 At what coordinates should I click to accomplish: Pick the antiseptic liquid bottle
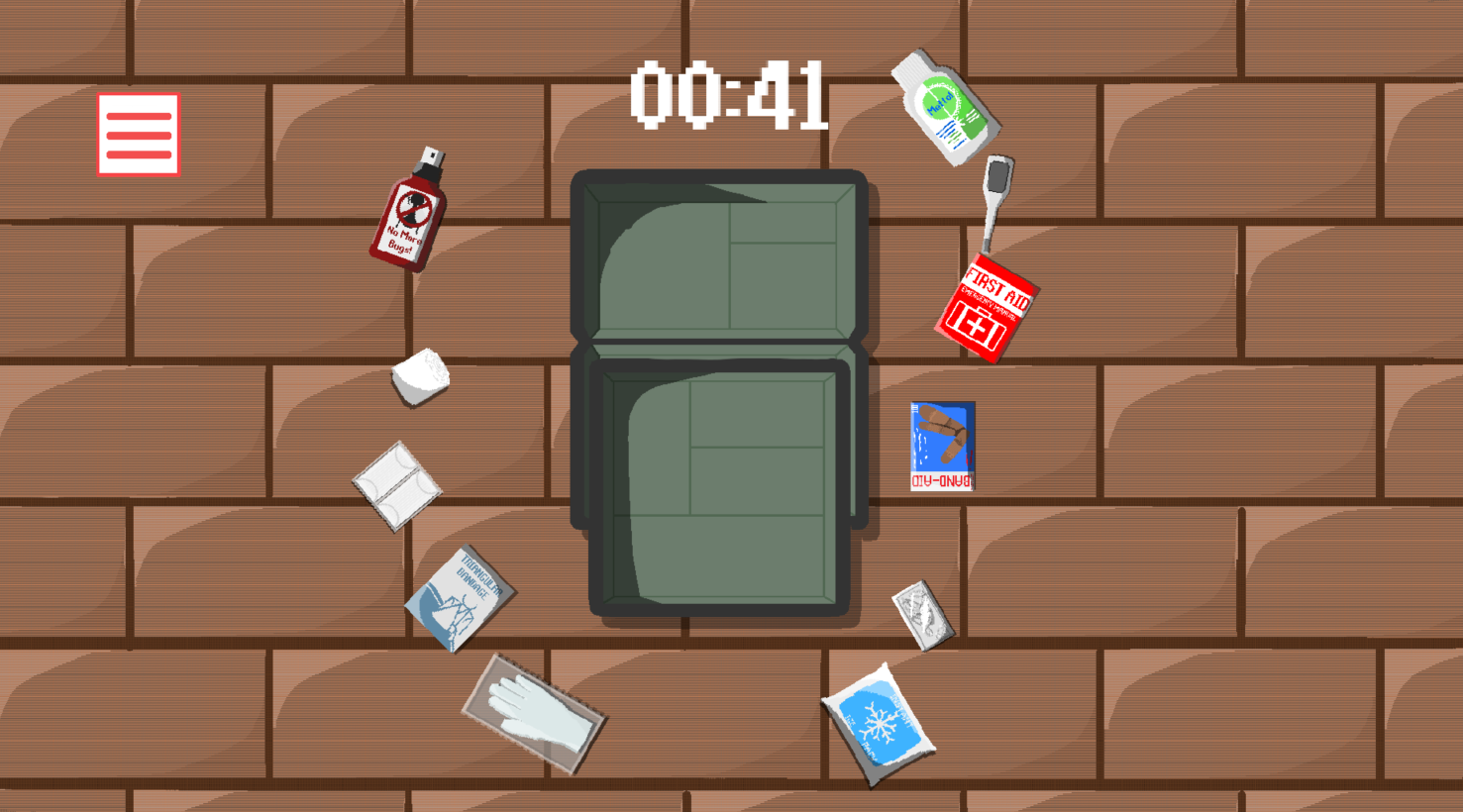coord(945,108)
